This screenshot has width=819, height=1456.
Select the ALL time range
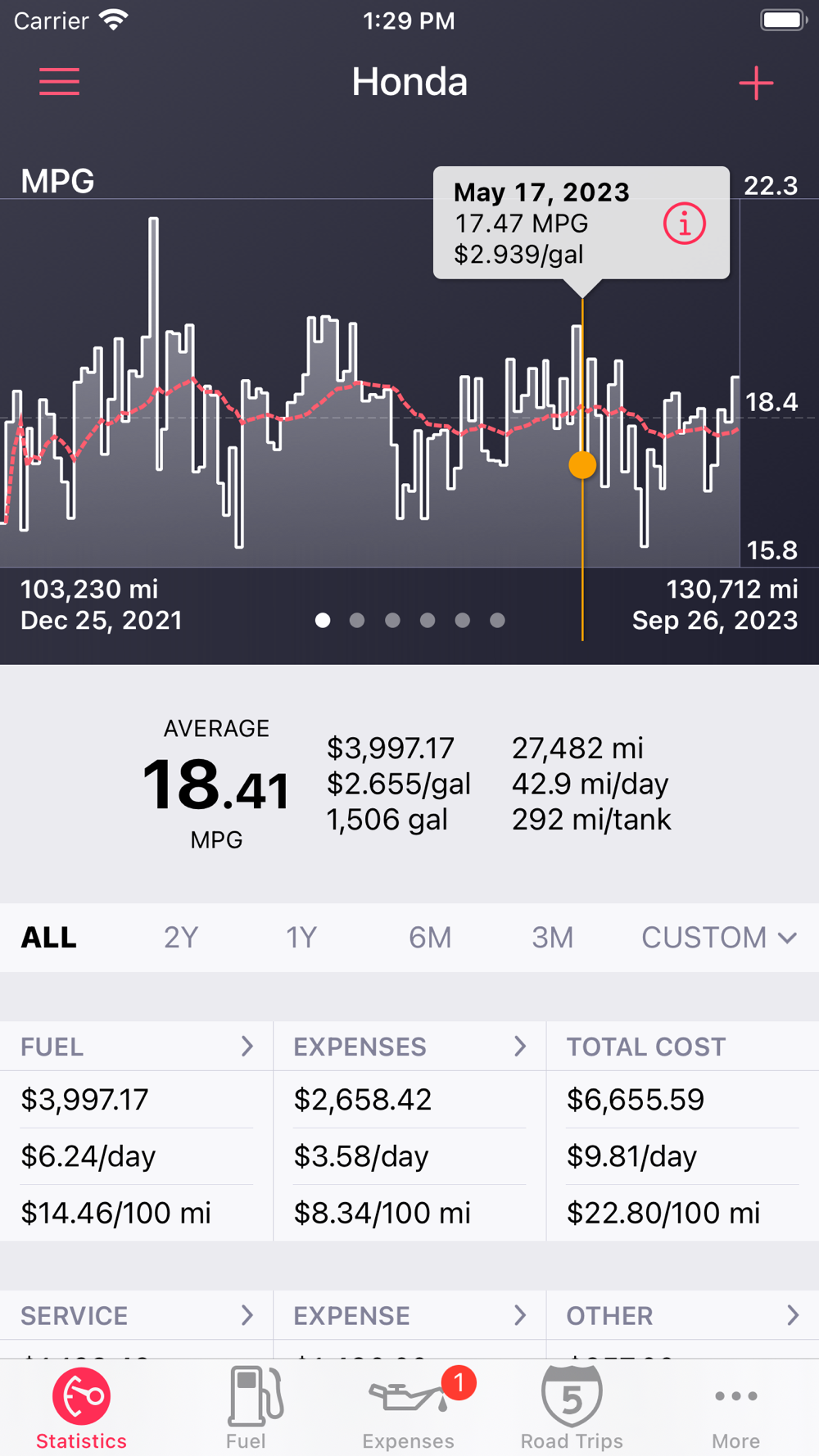(x=49, y=938)
